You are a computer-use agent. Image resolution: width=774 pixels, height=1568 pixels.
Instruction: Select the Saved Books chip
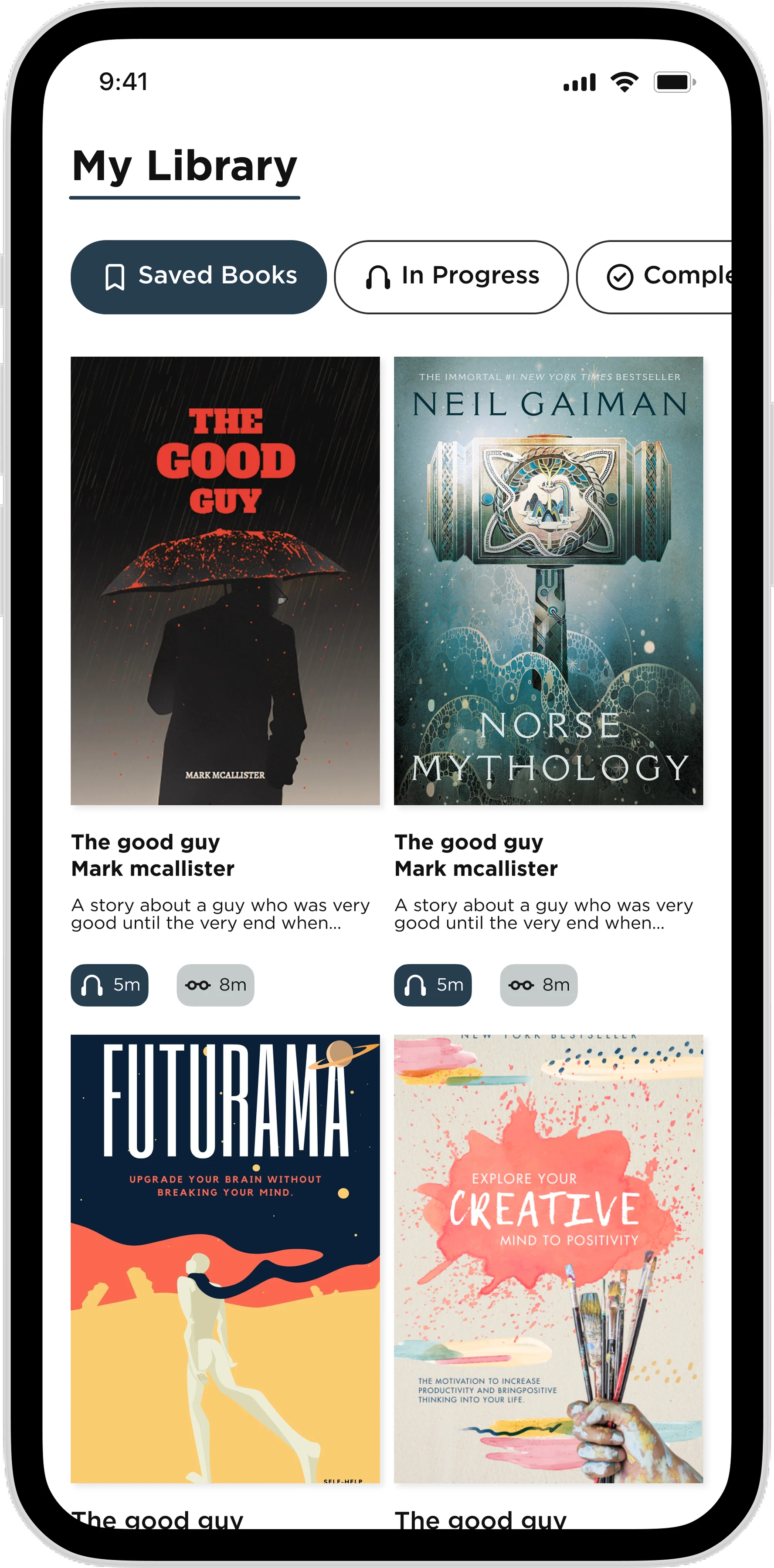199,277
